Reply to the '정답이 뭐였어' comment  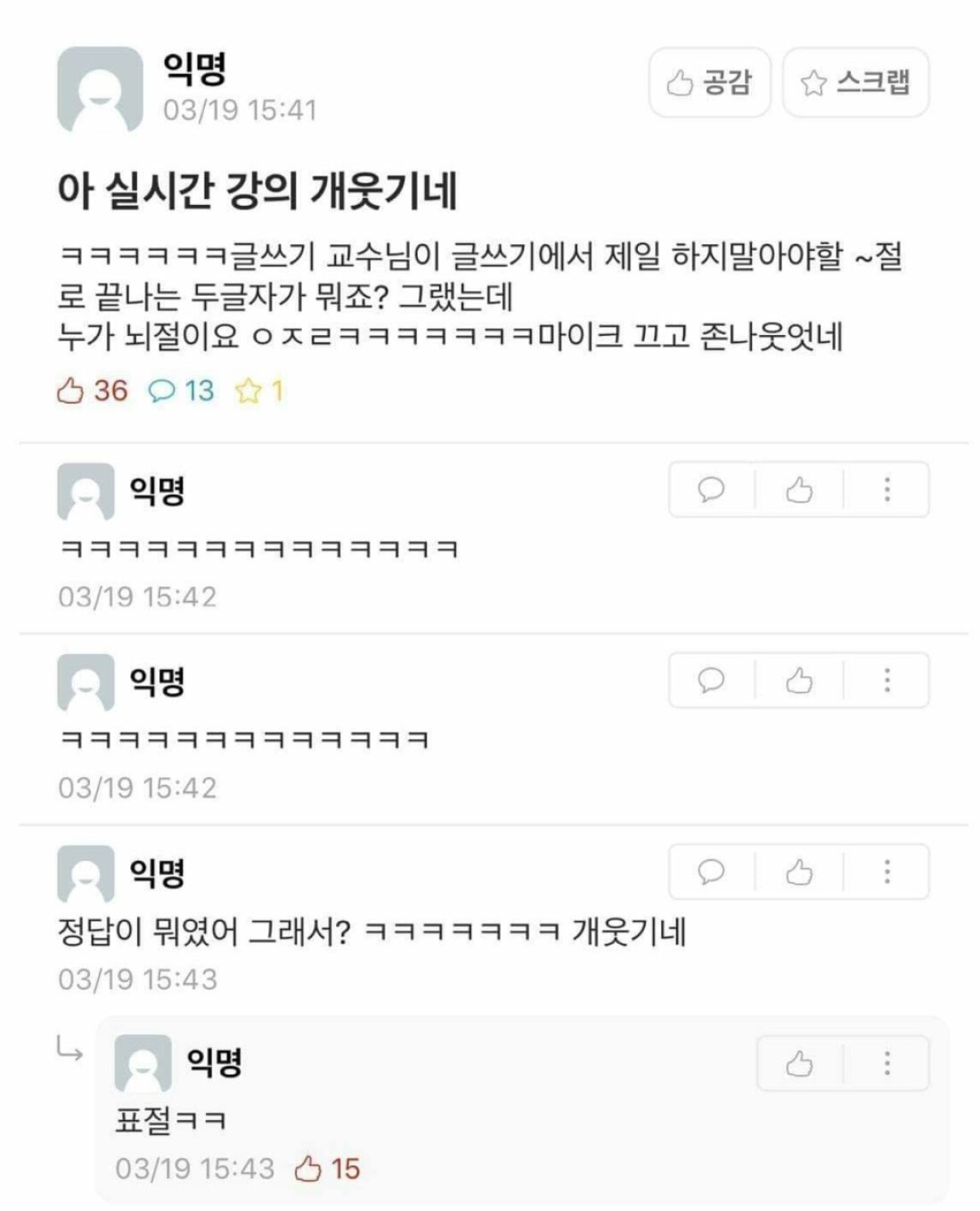711,871
